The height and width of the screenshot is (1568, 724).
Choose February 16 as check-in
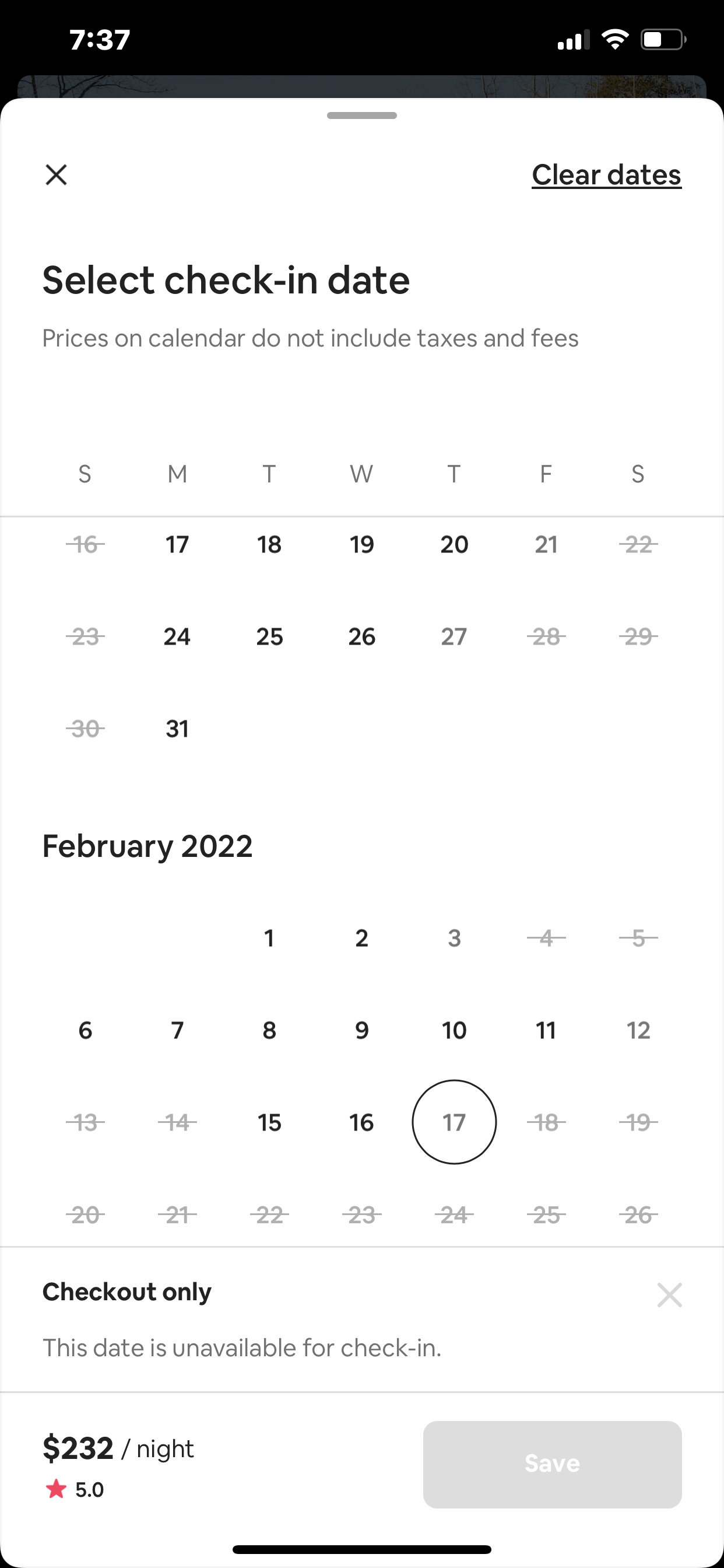coord(361,1122)
